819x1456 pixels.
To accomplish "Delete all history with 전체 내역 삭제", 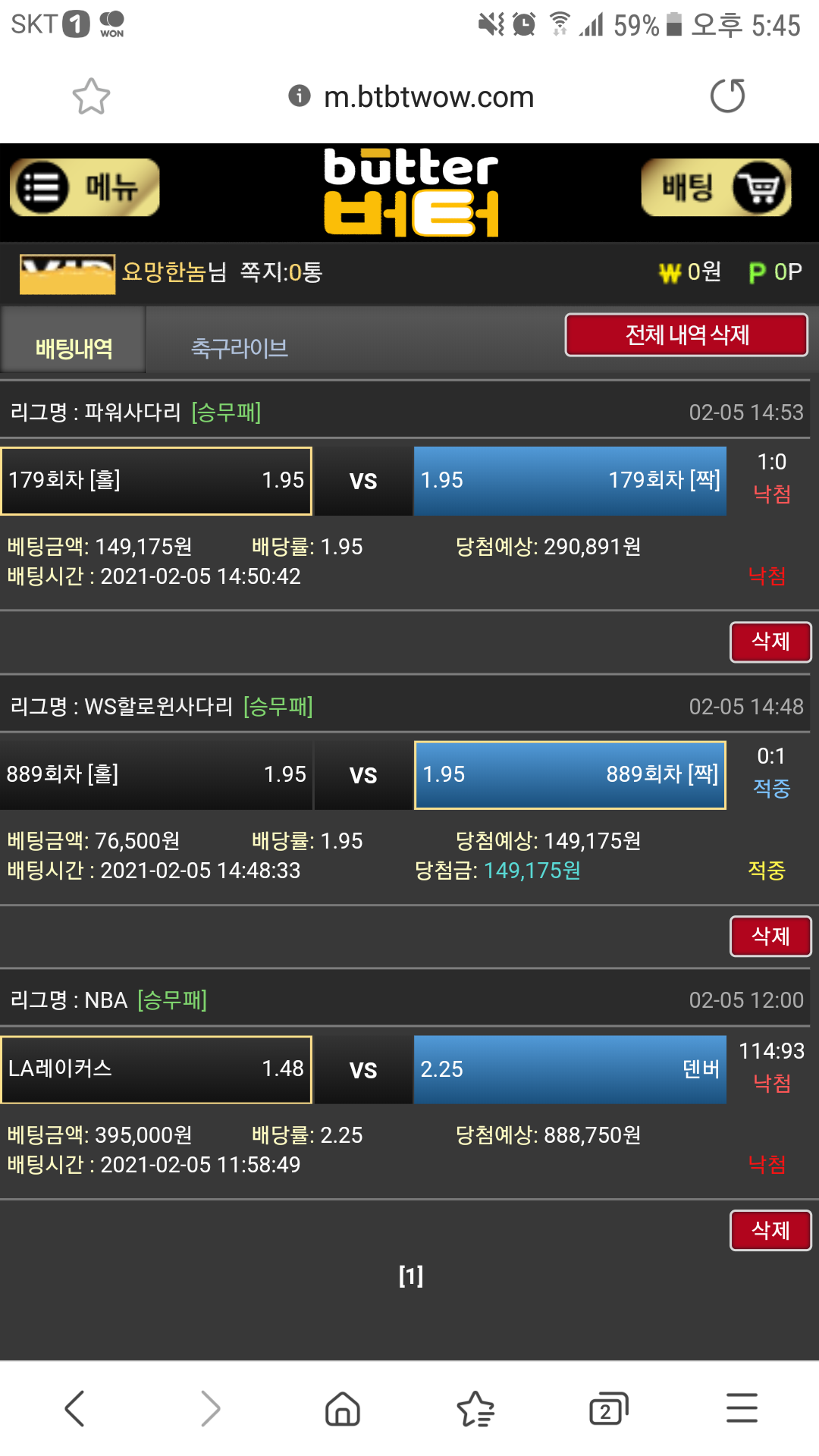I will point(686,334).
